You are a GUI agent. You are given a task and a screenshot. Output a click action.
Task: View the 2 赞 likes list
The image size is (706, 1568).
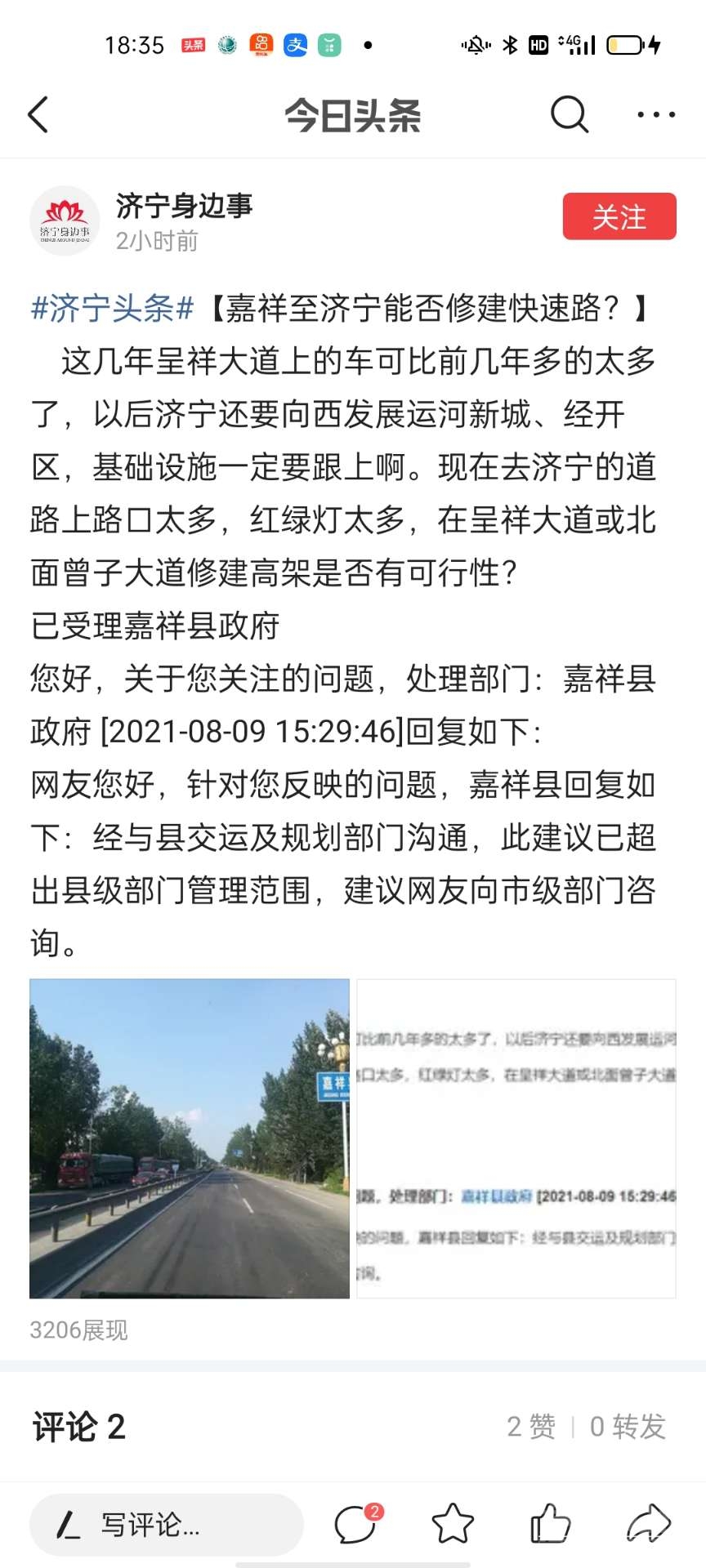pos(531,1426)
